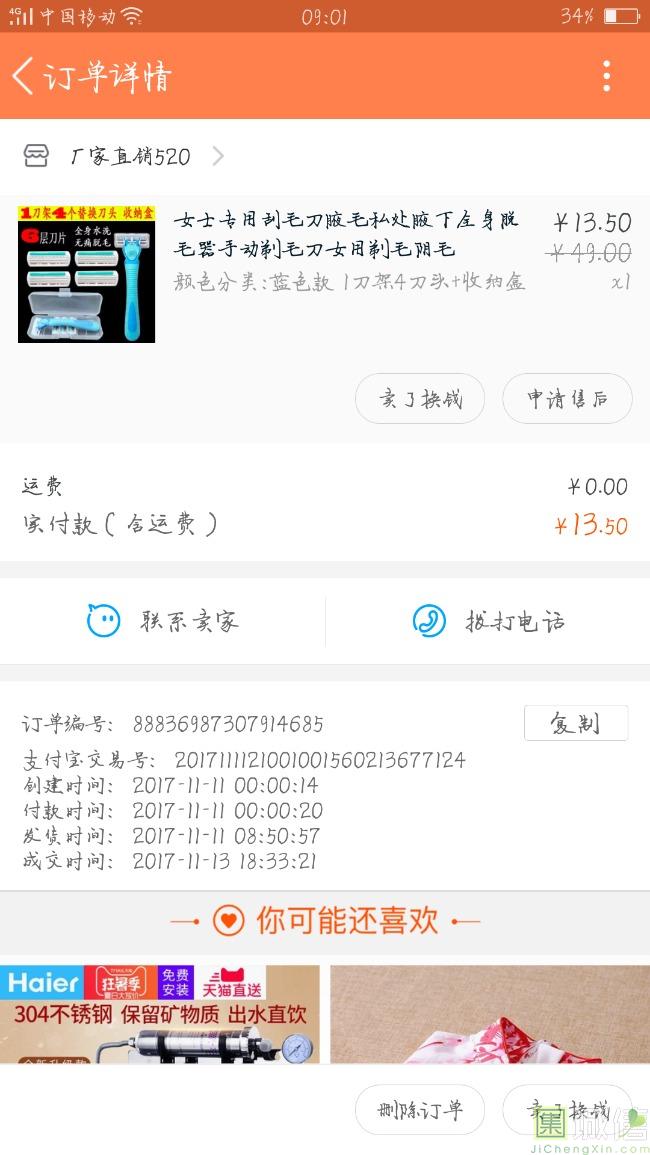The image size is (650, 1155).
Task: Contact the seller via 联系卖家
Action: pyautogui.click(x=163, y=621)
